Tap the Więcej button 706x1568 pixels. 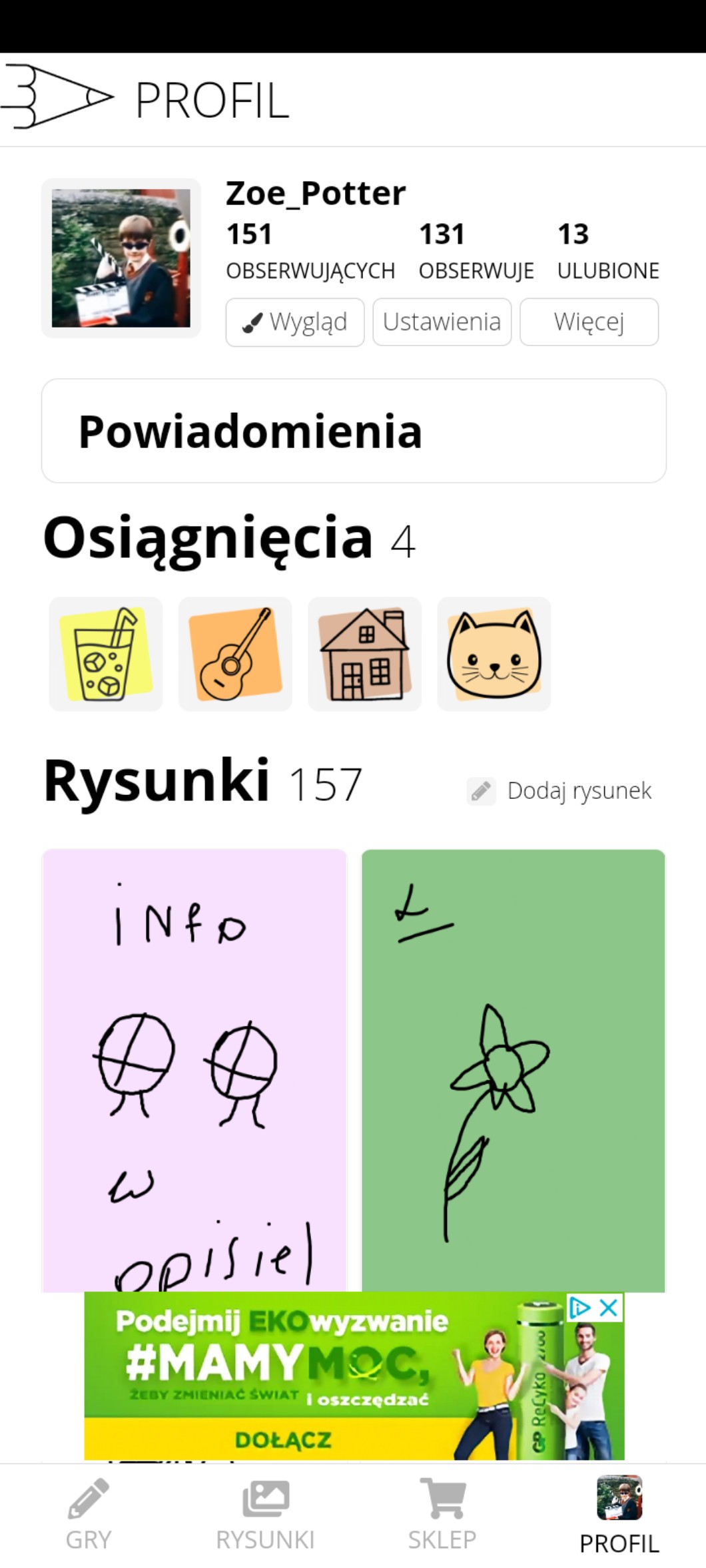[x=589, y=322]
